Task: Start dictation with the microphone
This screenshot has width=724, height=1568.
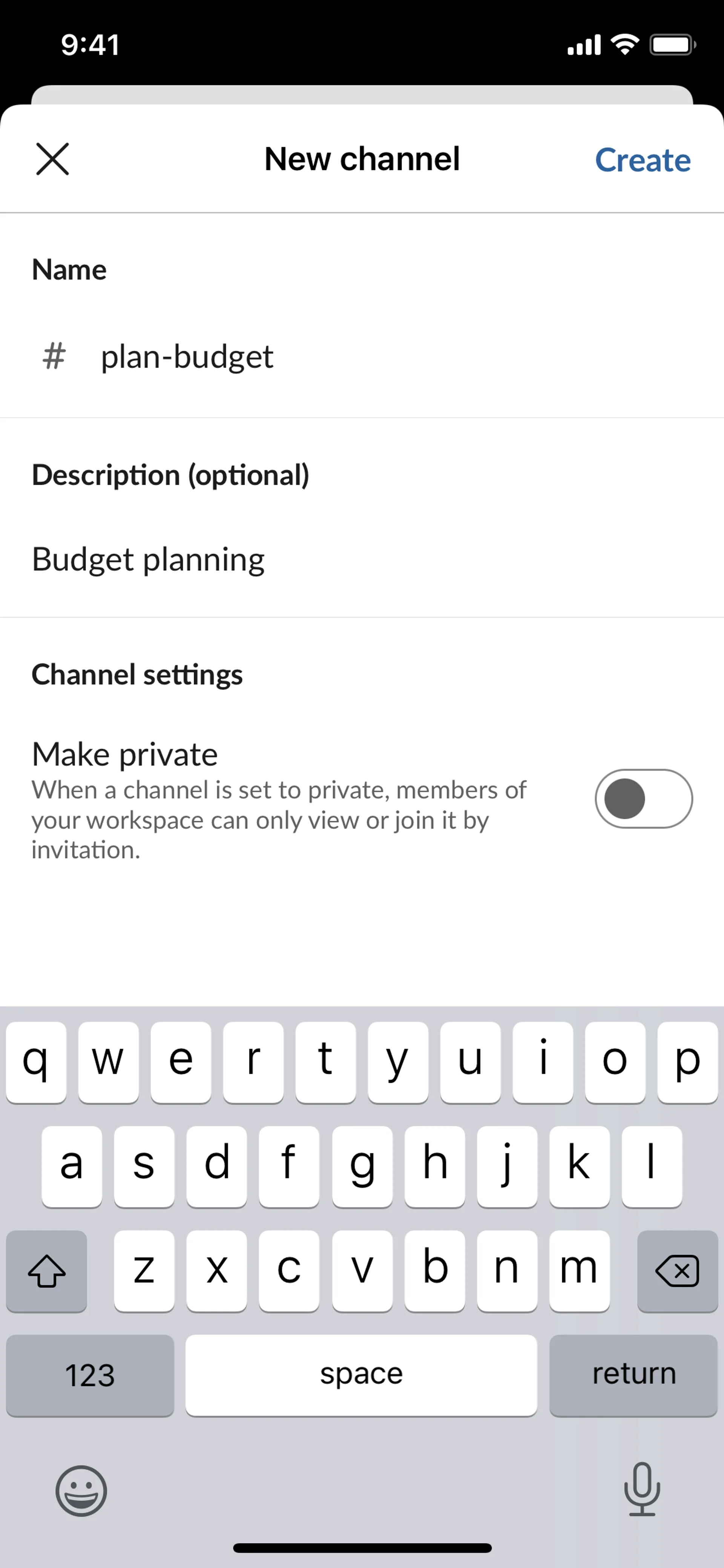Action: pyautogui.click(x=641, y=1489)
